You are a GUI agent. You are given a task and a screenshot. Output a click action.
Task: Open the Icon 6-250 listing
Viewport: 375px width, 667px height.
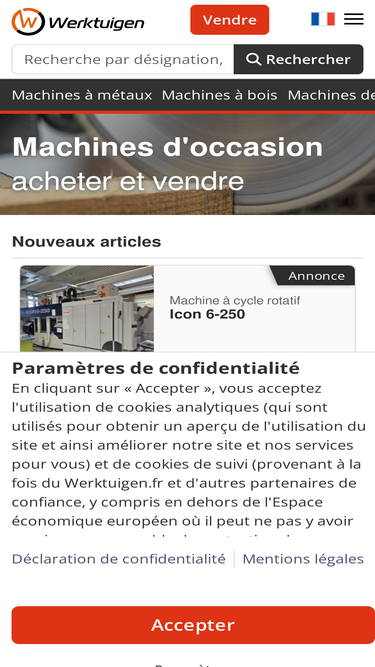pos(207,314)
